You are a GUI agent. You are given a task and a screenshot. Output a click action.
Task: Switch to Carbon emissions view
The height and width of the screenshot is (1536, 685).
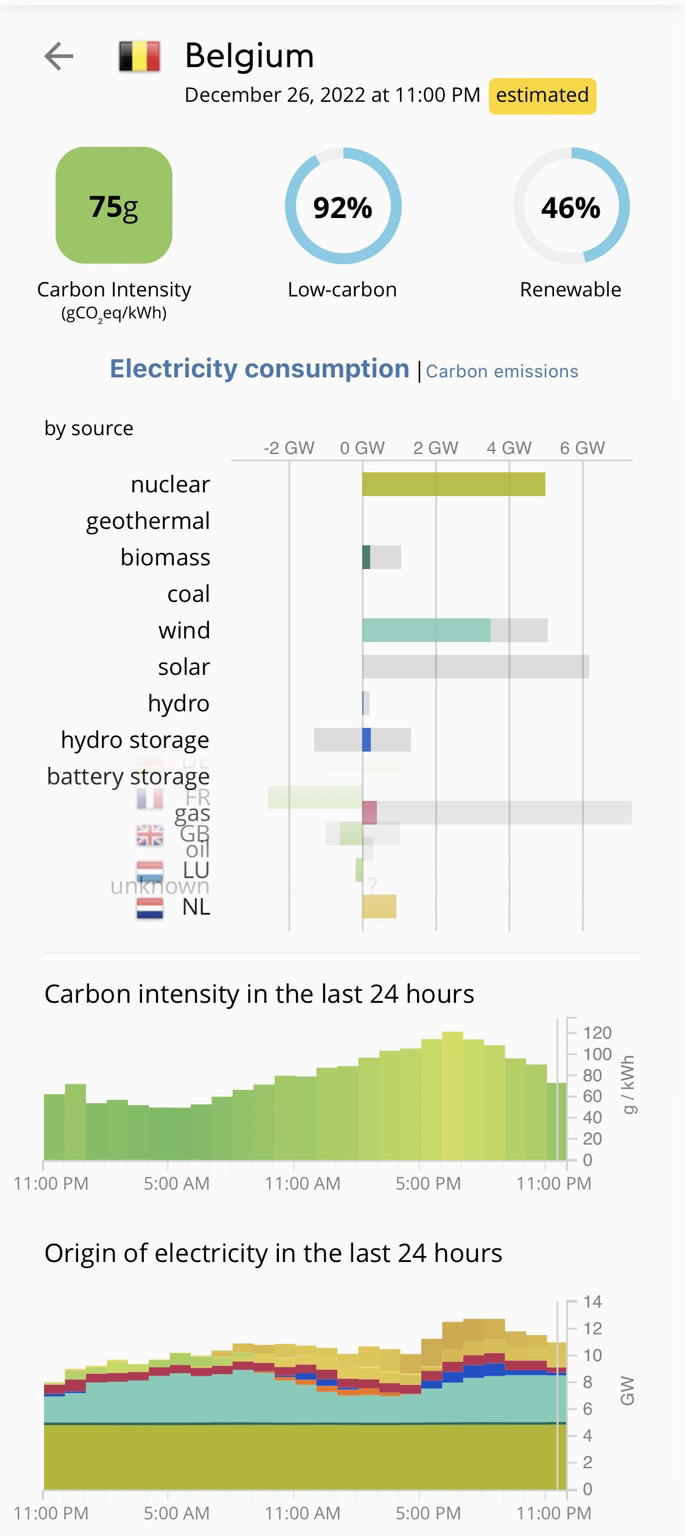pos(501,371)
